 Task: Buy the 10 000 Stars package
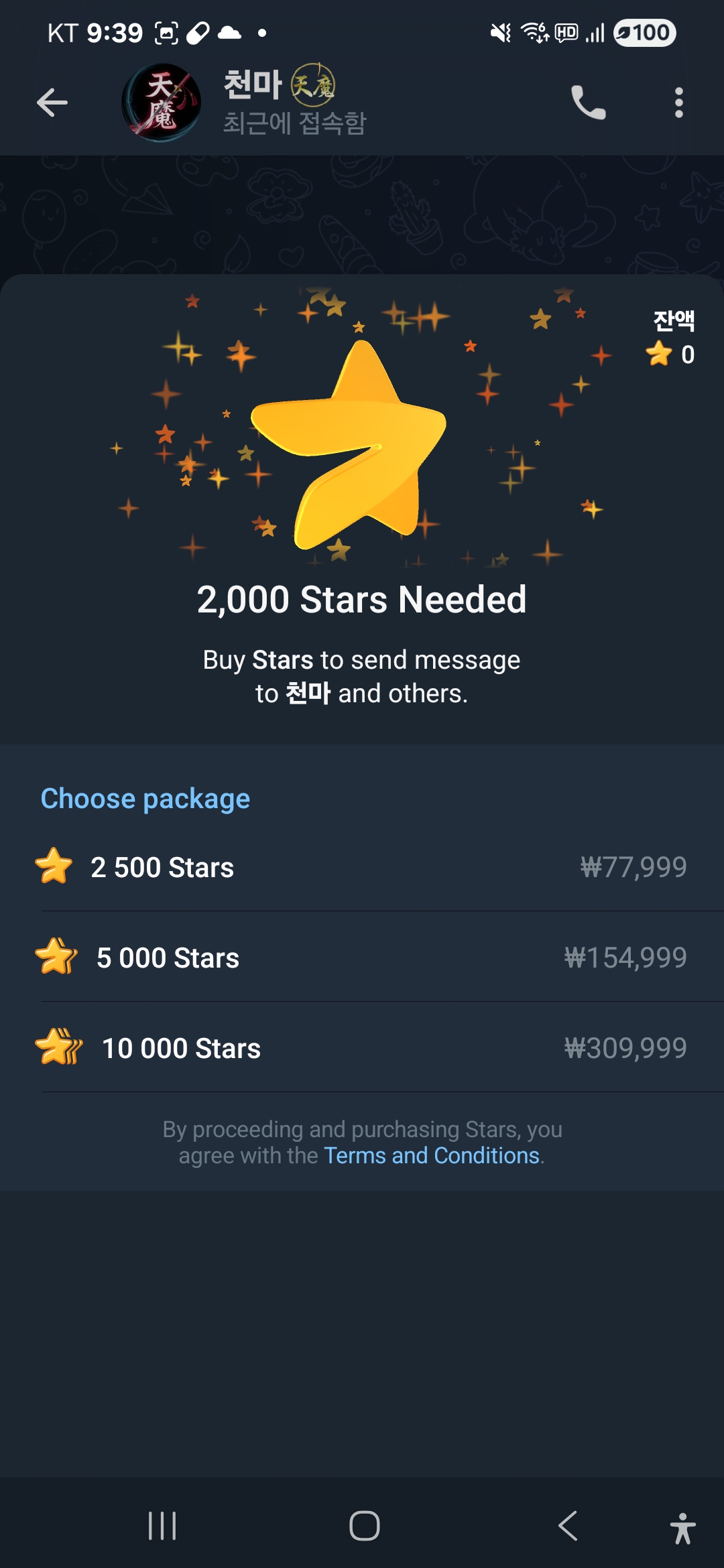[x=362, y=1047]
